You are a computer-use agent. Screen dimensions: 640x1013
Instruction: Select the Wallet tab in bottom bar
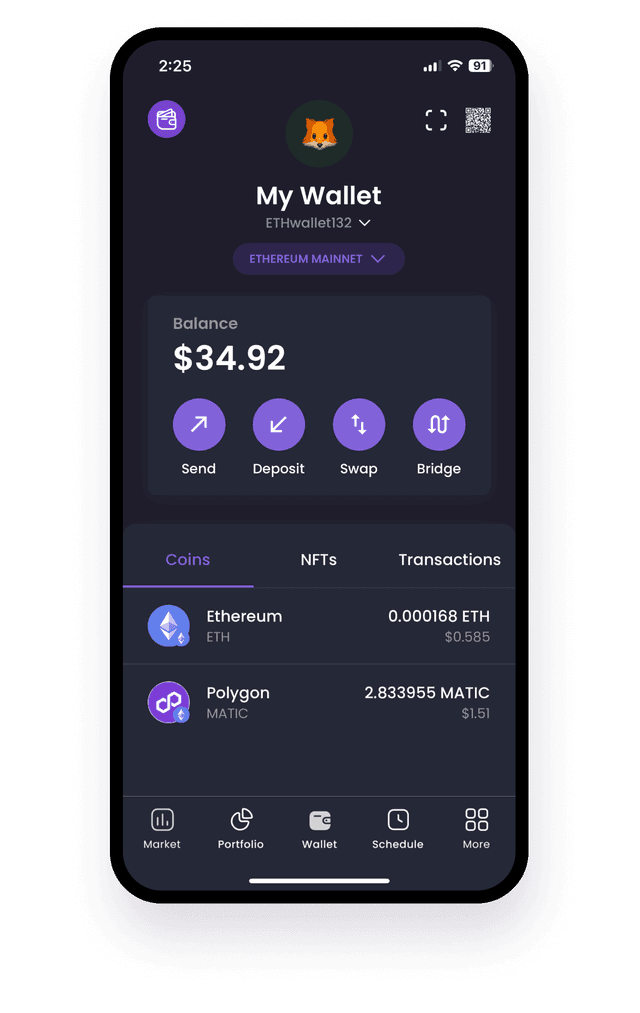320,829
